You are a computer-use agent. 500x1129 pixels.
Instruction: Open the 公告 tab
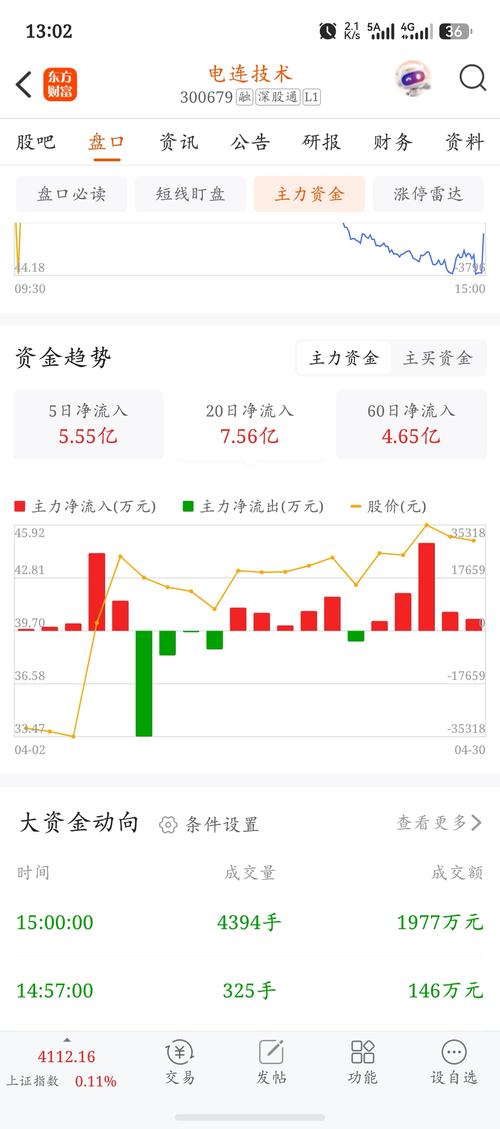(250, 142)
